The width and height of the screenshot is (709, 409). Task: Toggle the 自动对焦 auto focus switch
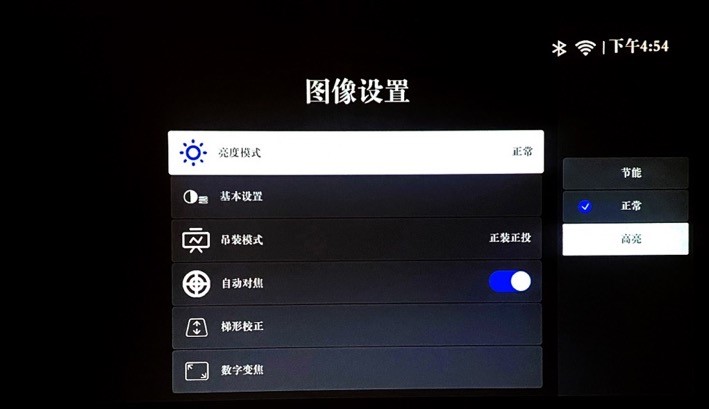point(510,282)
